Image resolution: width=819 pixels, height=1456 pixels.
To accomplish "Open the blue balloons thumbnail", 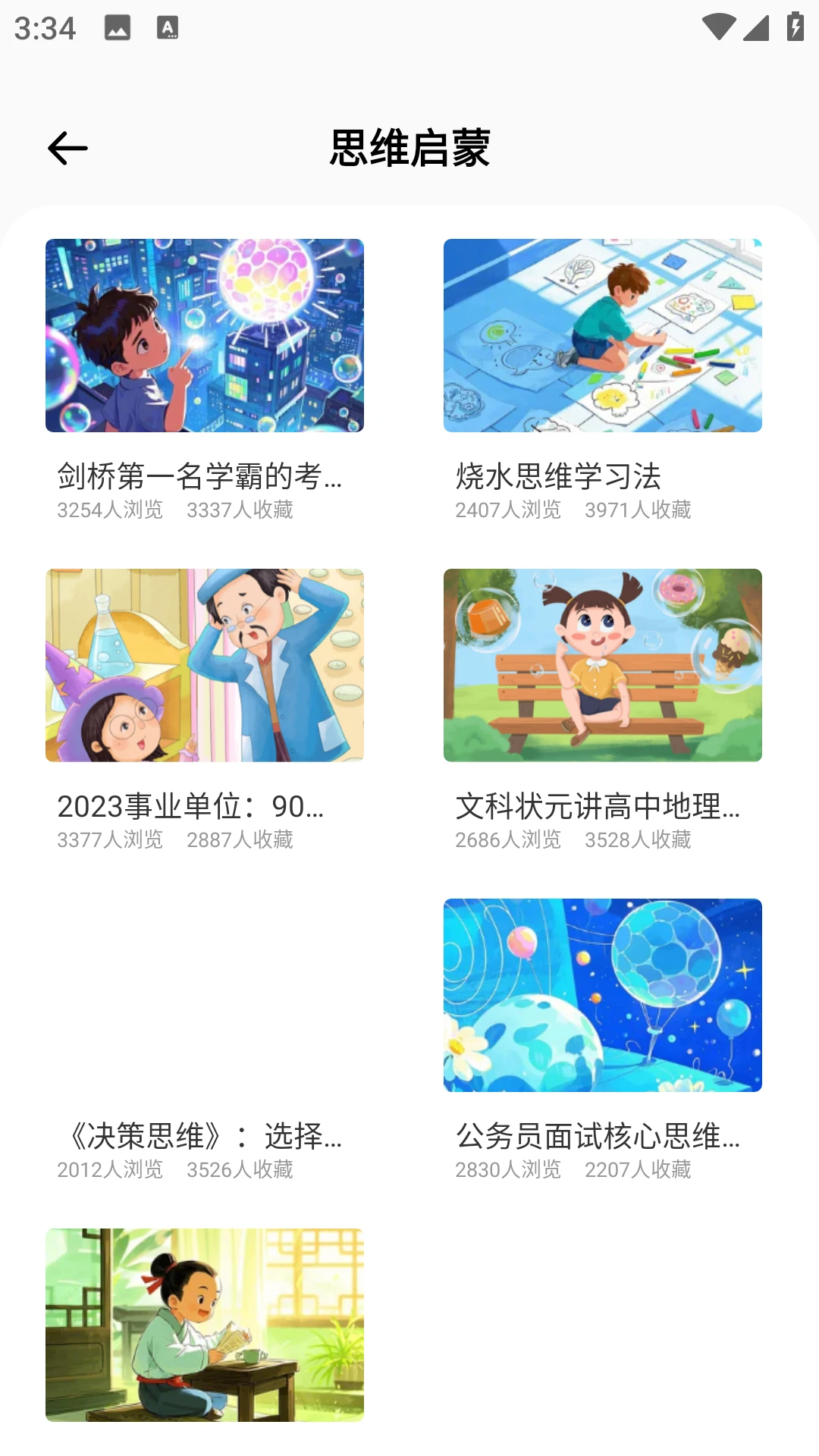I will click(x=602, y=996).
